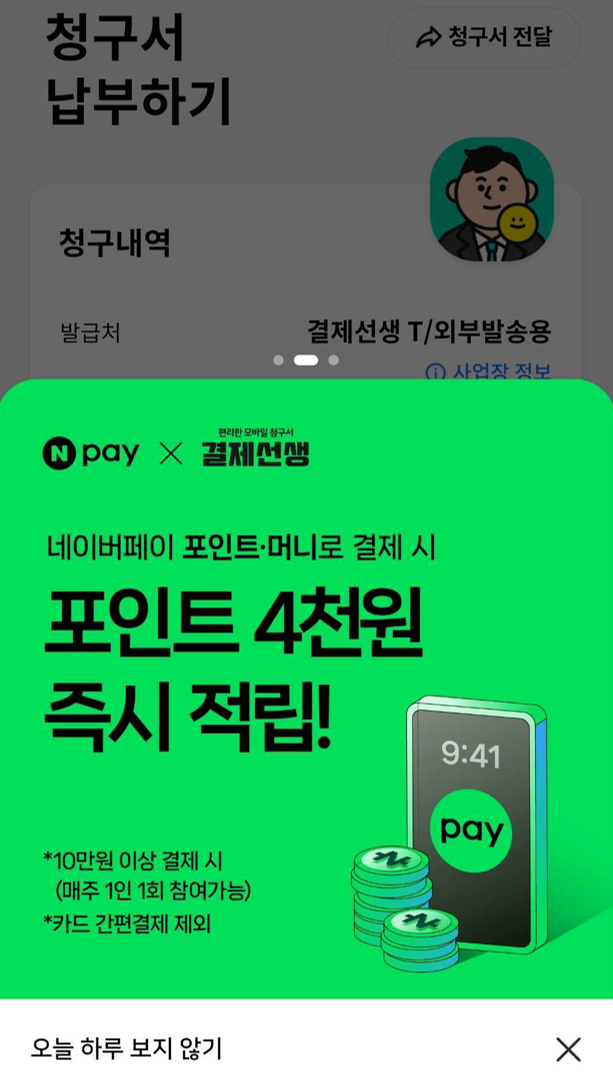Select 오늘 하루 보지 않기
613x1082 pixels.
126,1049
